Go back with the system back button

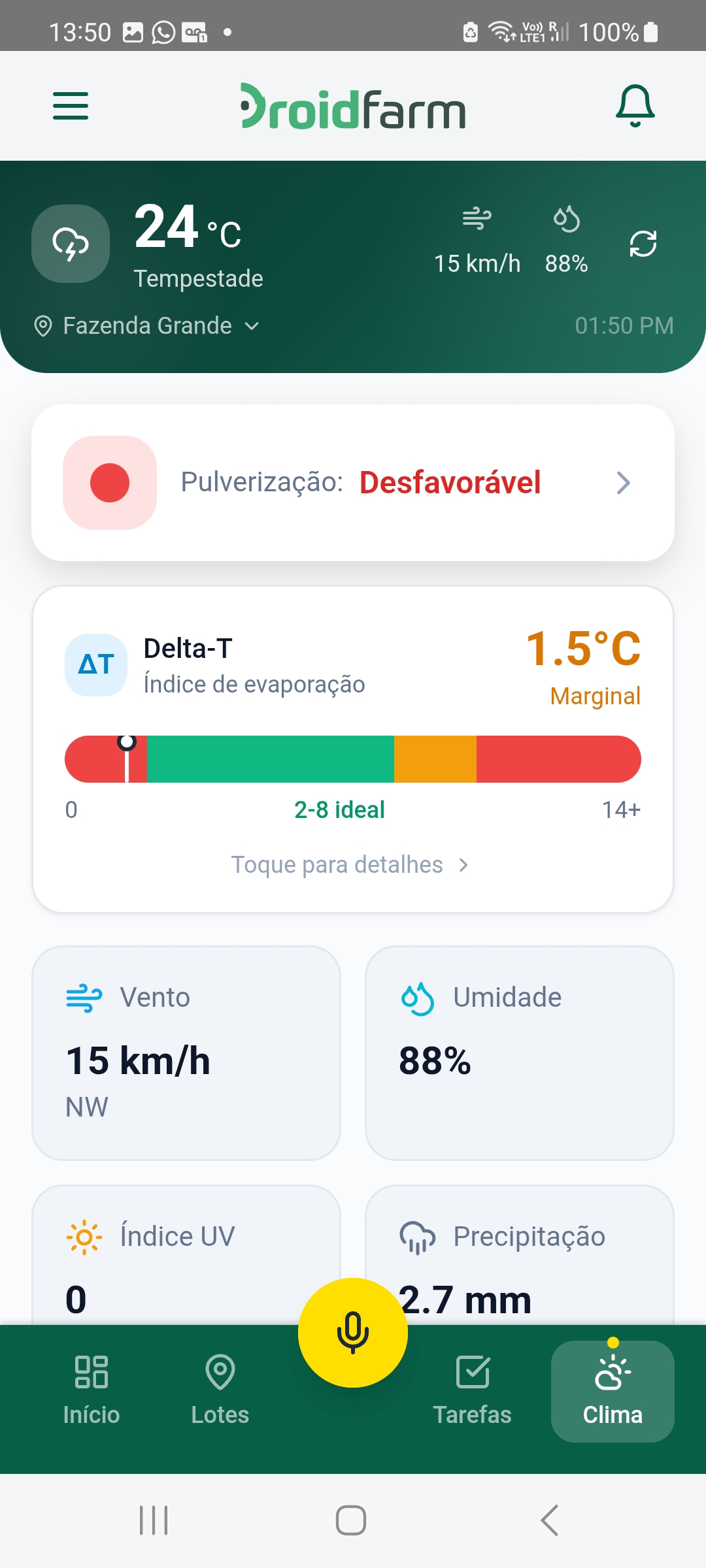[x=550, y=1520]
